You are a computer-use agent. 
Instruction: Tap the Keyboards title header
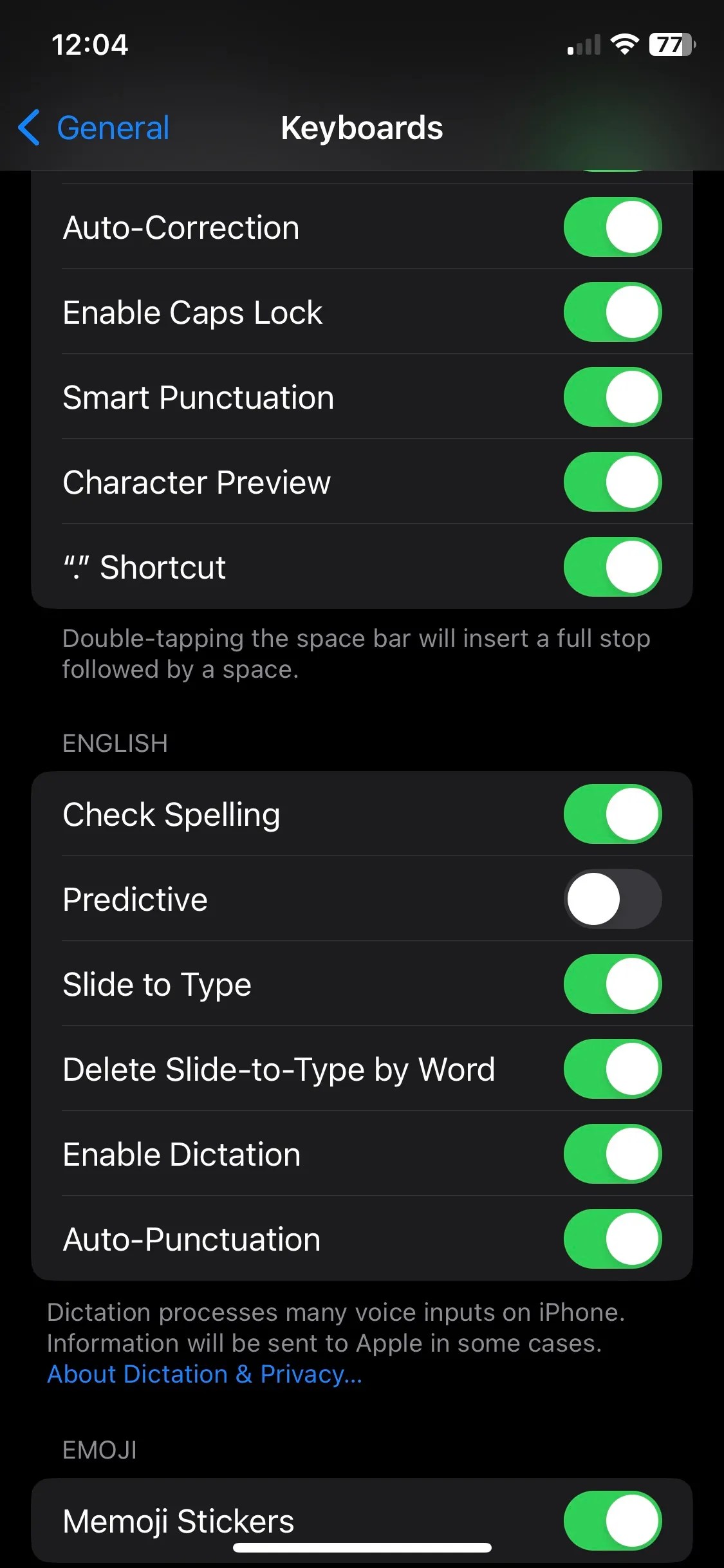pyautogui.click(x=362, y=127)
